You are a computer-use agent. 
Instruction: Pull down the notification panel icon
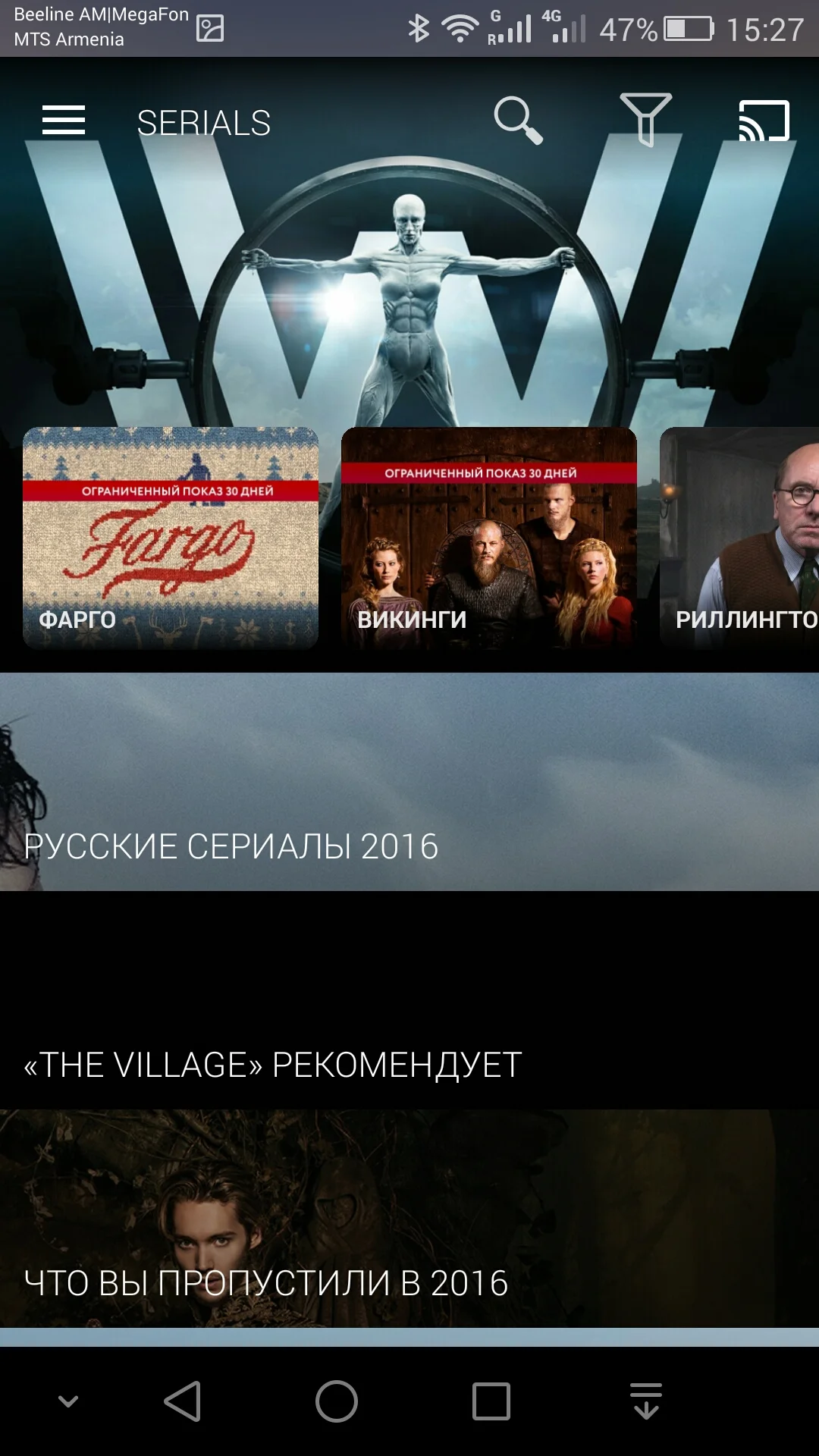(x=646, y=1401)
